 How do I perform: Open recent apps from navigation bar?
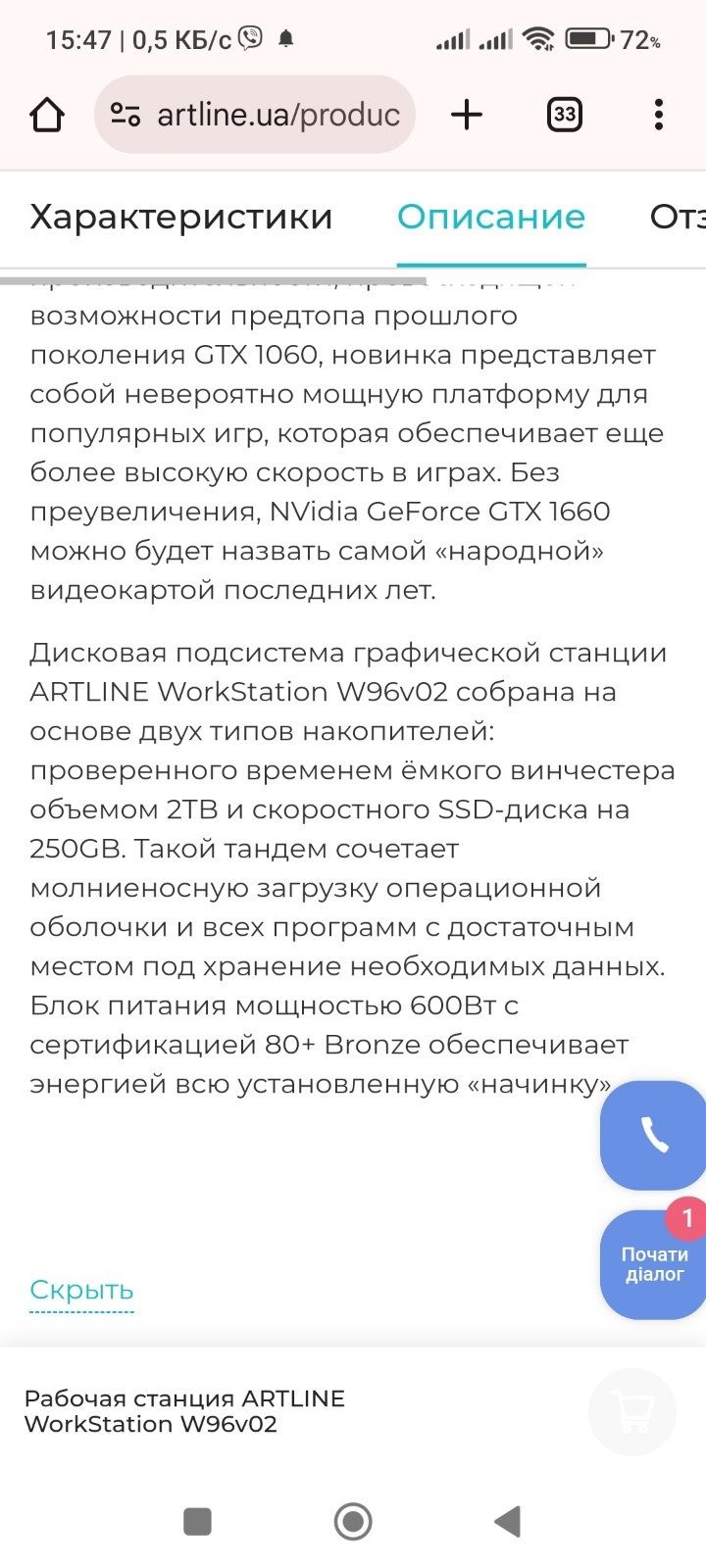pos(198,1521)
